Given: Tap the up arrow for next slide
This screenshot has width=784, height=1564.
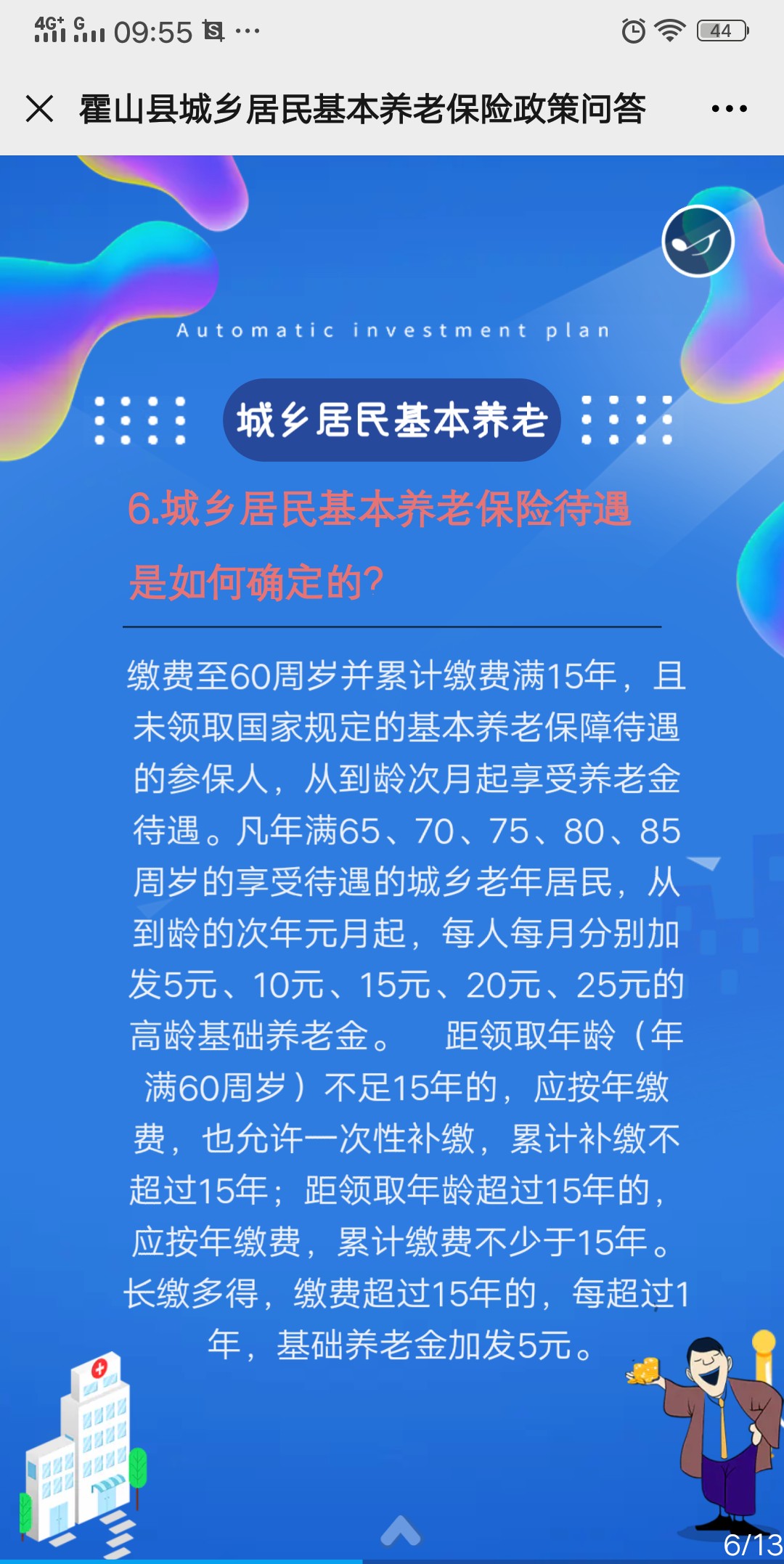Looking at the screenshot, I should [401, 1531].
